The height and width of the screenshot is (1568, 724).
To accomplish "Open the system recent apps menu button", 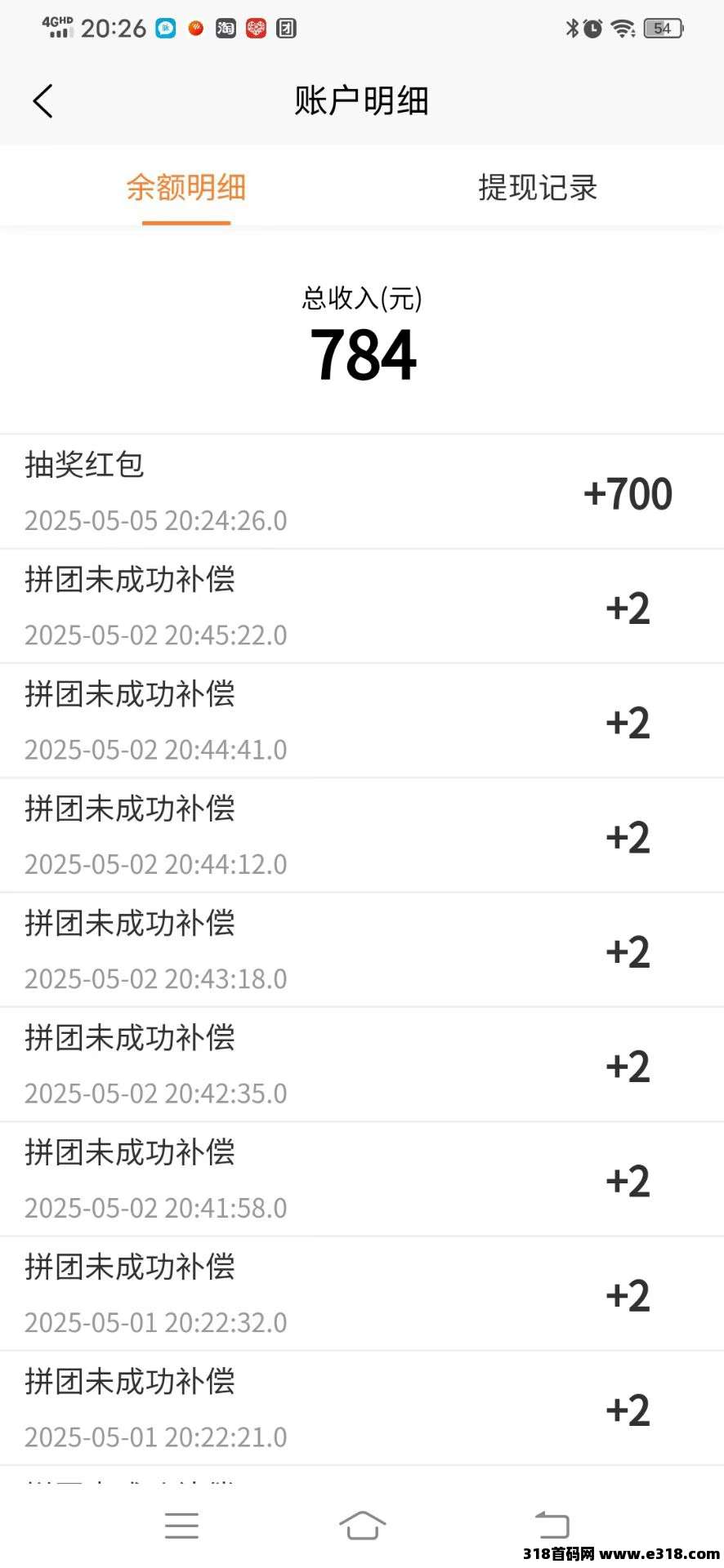I will click(181, 1525).
